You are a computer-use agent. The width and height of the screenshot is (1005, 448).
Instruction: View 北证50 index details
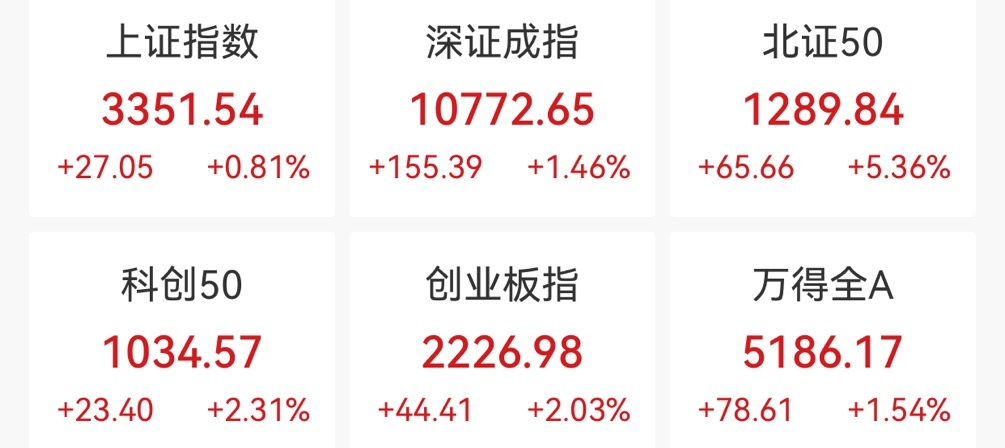[x=822, y=108]
